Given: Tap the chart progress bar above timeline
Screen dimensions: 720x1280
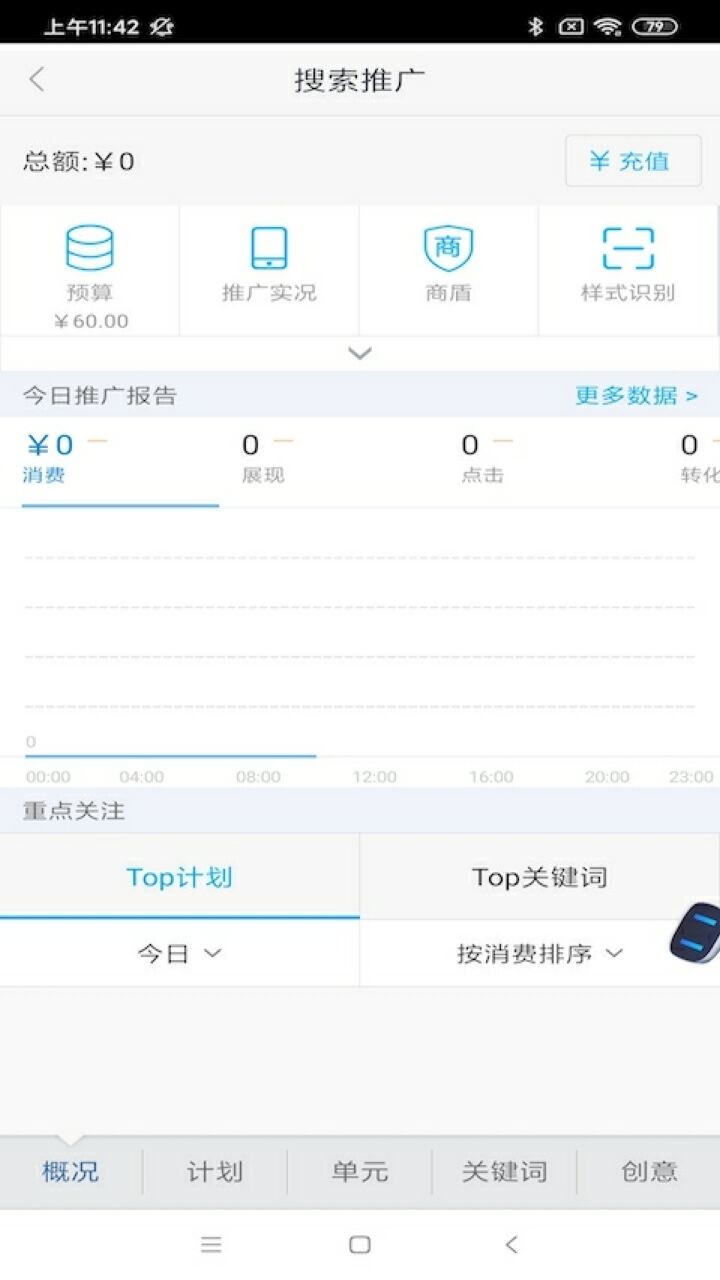Looking at the screenshot, I should (x=170, y=757).
